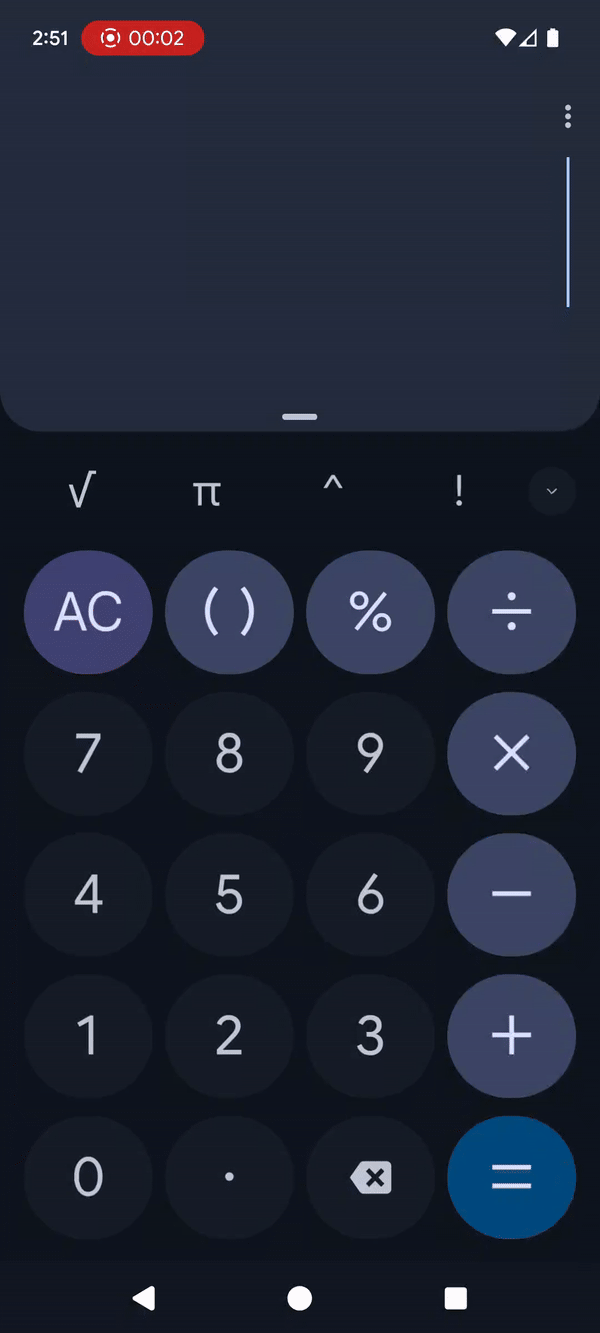The width and height of the screenshot is (600, 1333).
Task: Expand the advanced functions panel chevron
Action: (551, 491)
